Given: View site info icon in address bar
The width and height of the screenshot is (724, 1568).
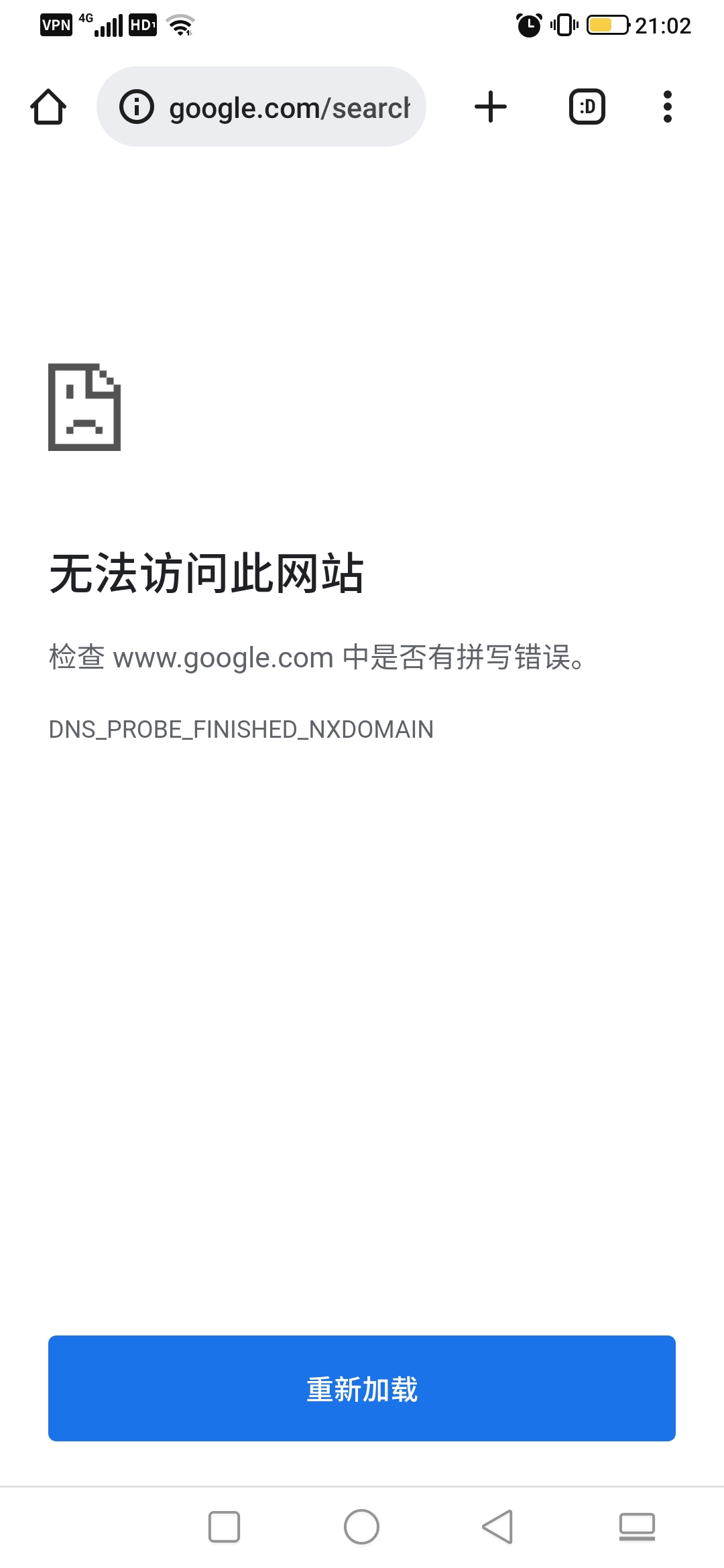Looking at the screenshot, I should (x=137, y=107).
